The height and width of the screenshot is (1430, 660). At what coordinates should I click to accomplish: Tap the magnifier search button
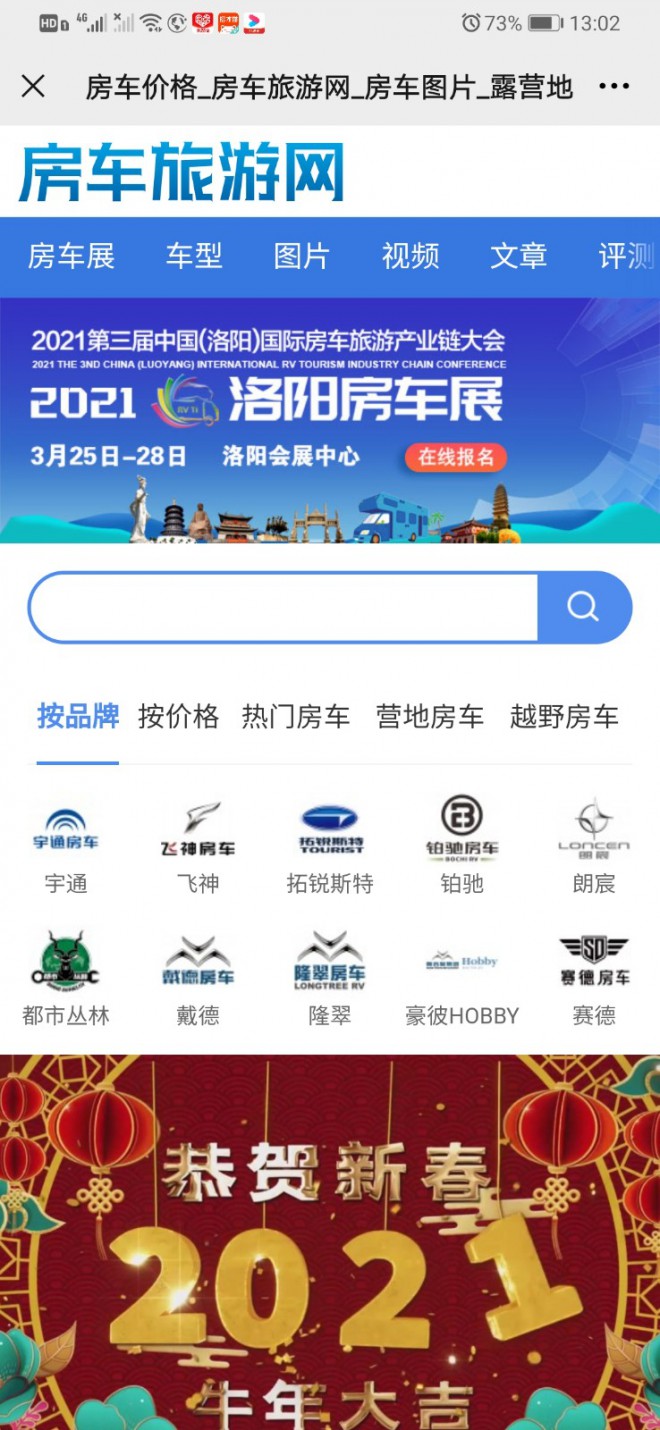[x=583, y=607]
